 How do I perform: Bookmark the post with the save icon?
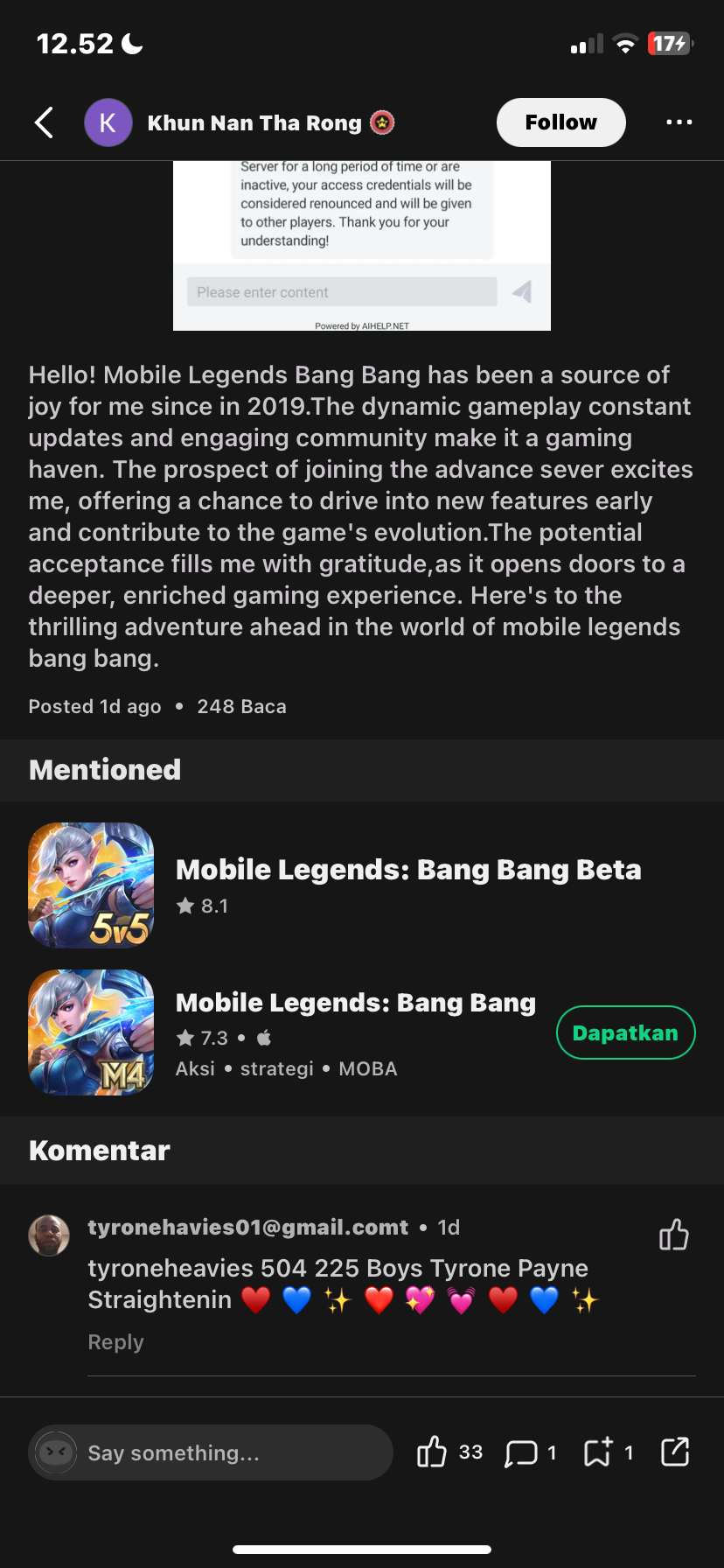(x=597, y=1452)
